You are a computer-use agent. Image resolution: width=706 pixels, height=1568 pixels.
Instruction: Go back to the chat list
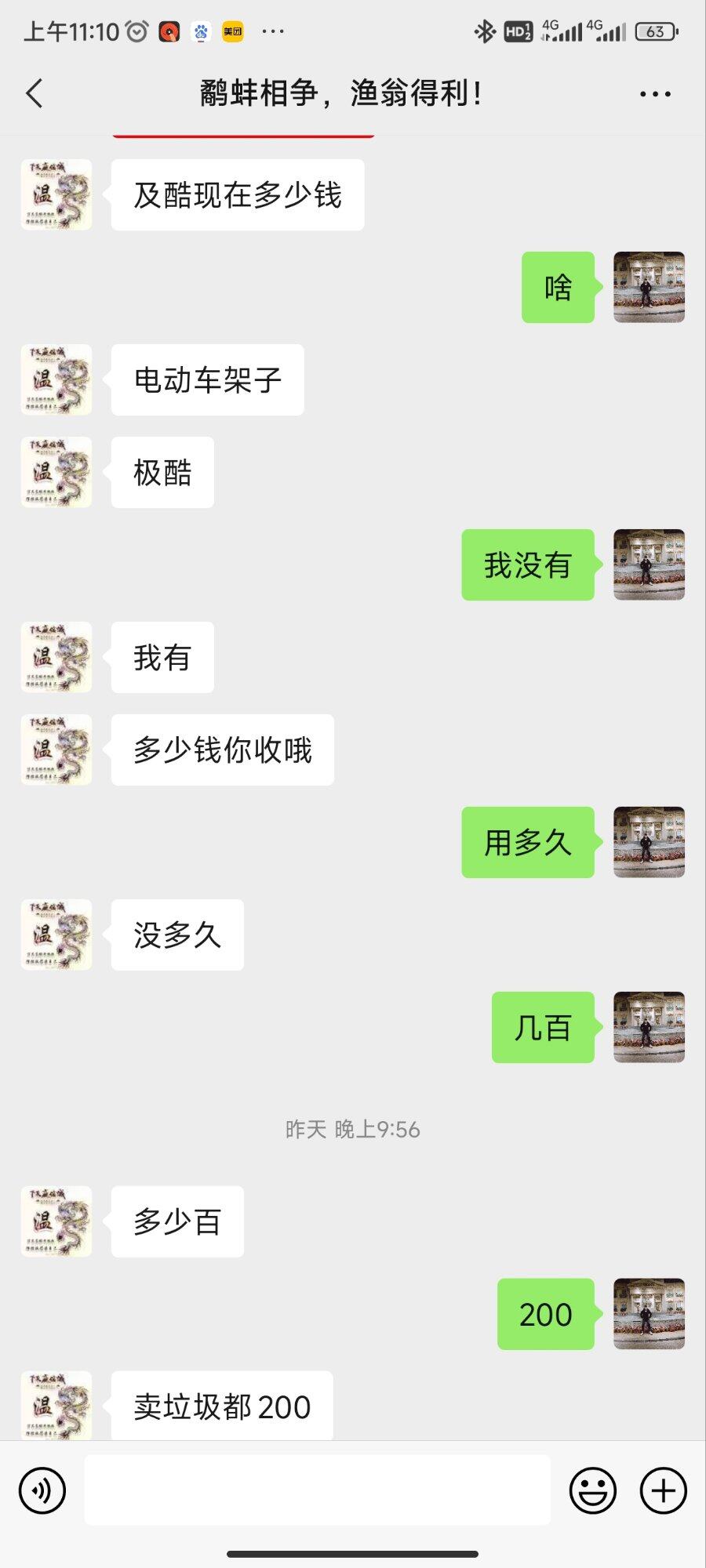[x=35, y=94]
